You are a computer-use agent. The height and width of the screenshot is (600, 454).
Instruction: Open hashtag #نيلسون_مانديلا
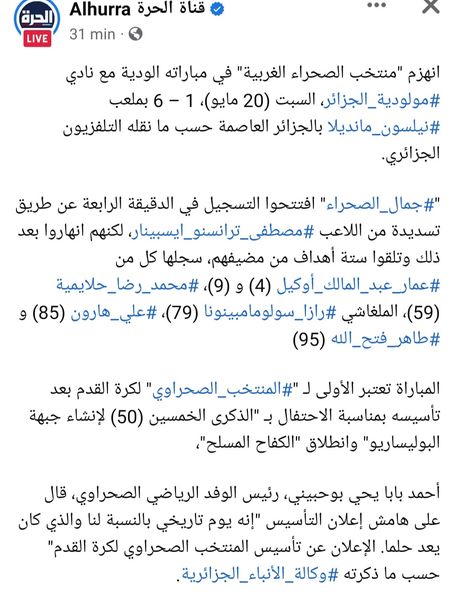(x=384, y=127)
